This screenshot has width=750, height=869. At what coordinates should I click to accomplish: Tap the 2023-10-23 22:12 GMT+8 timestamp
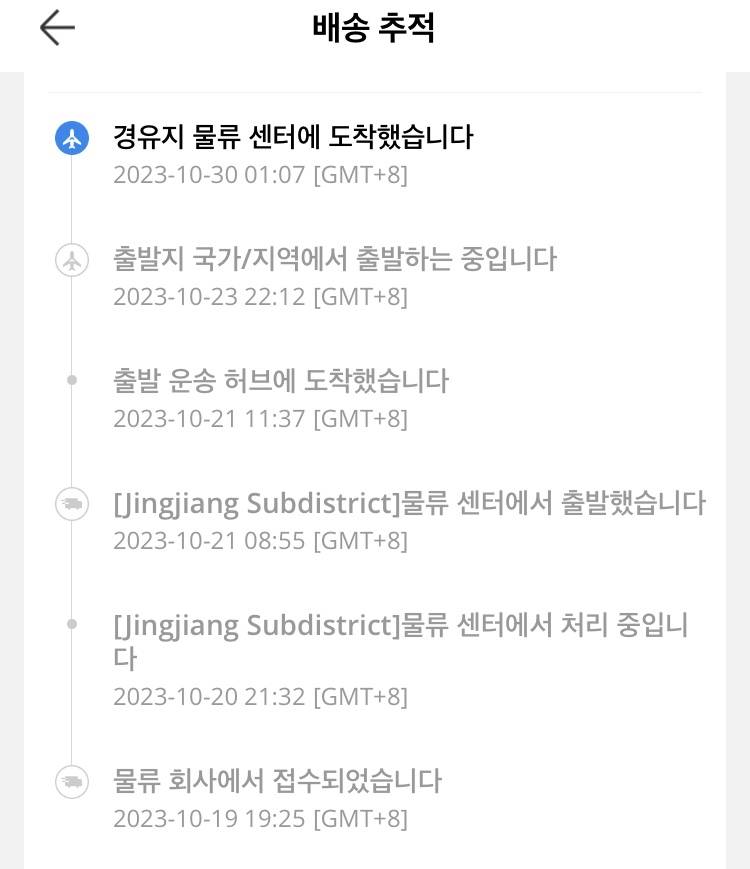click(x=260, y=295)
